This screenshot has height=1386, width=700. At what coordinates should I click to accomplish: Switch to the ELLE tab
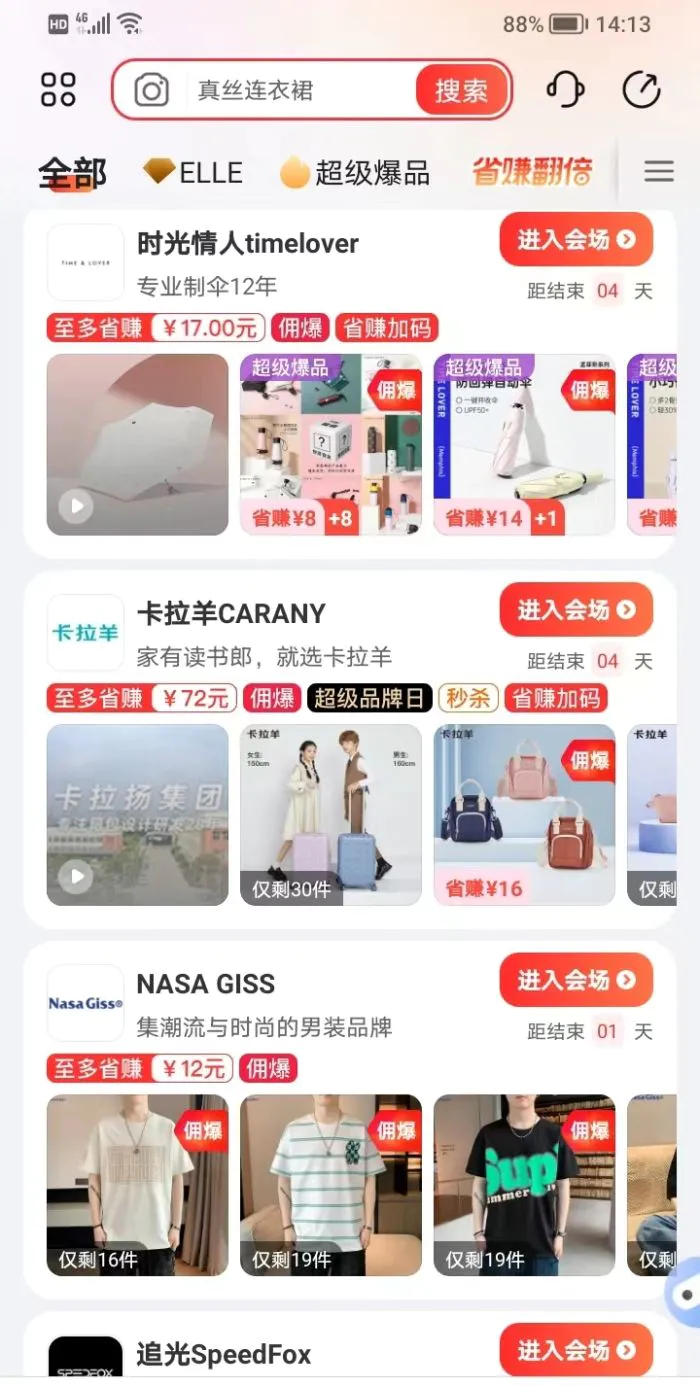[193, 172]
